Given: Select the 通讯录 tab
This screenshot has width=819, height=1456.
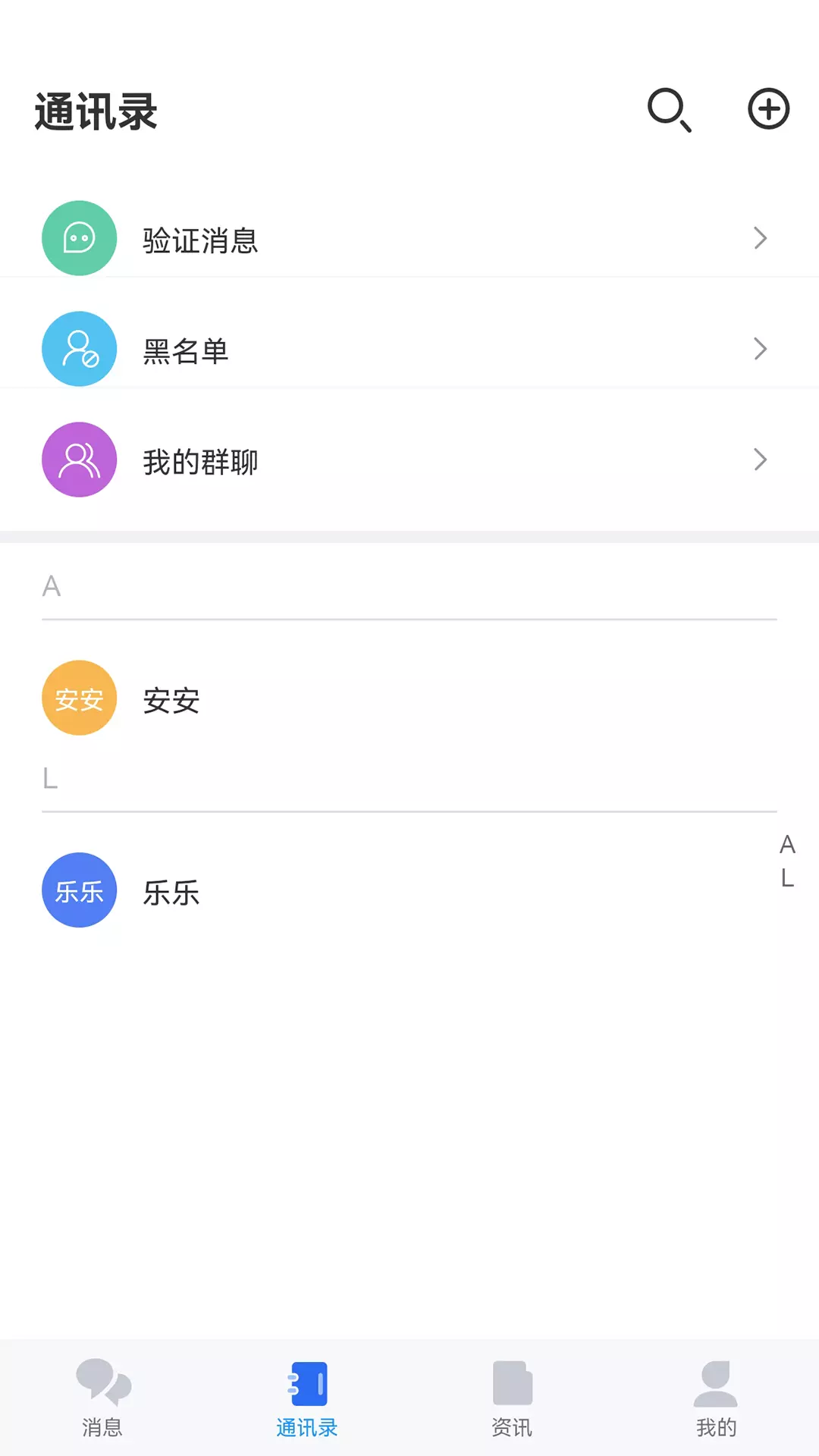Looking at the screenshot, I should click(307, 1398).
